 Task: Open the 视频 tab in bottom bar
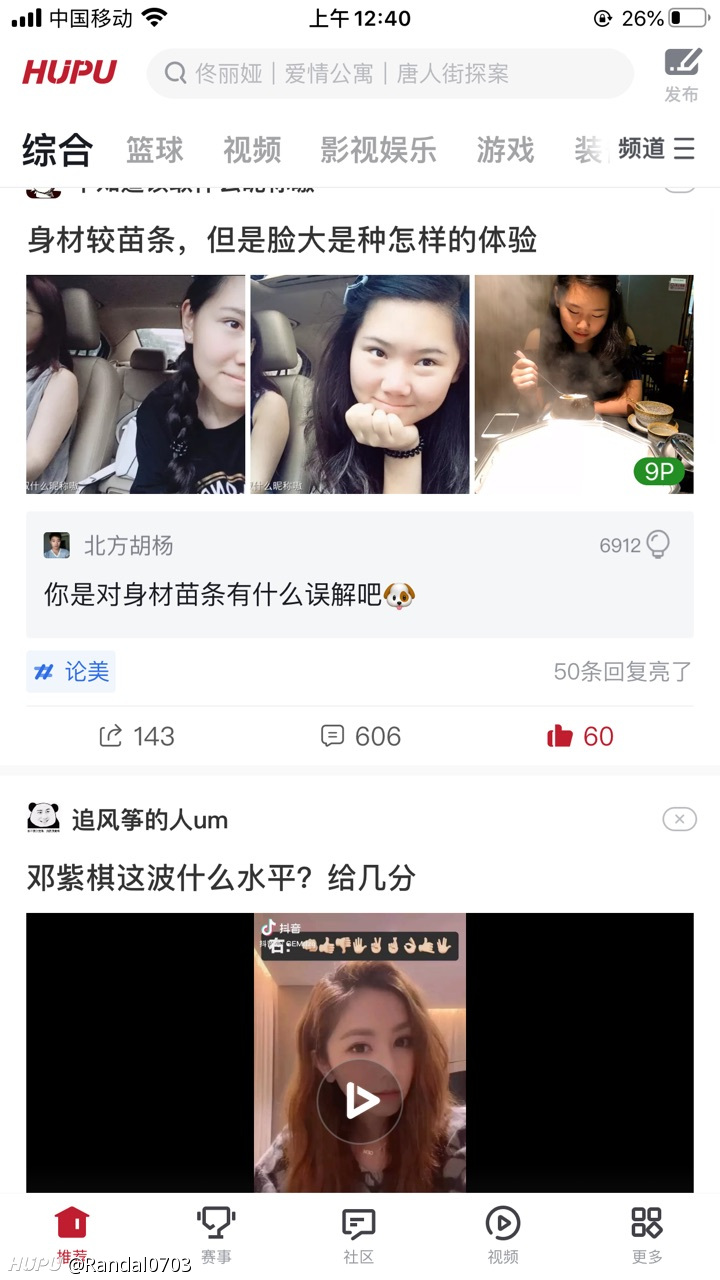(503, 1234)
